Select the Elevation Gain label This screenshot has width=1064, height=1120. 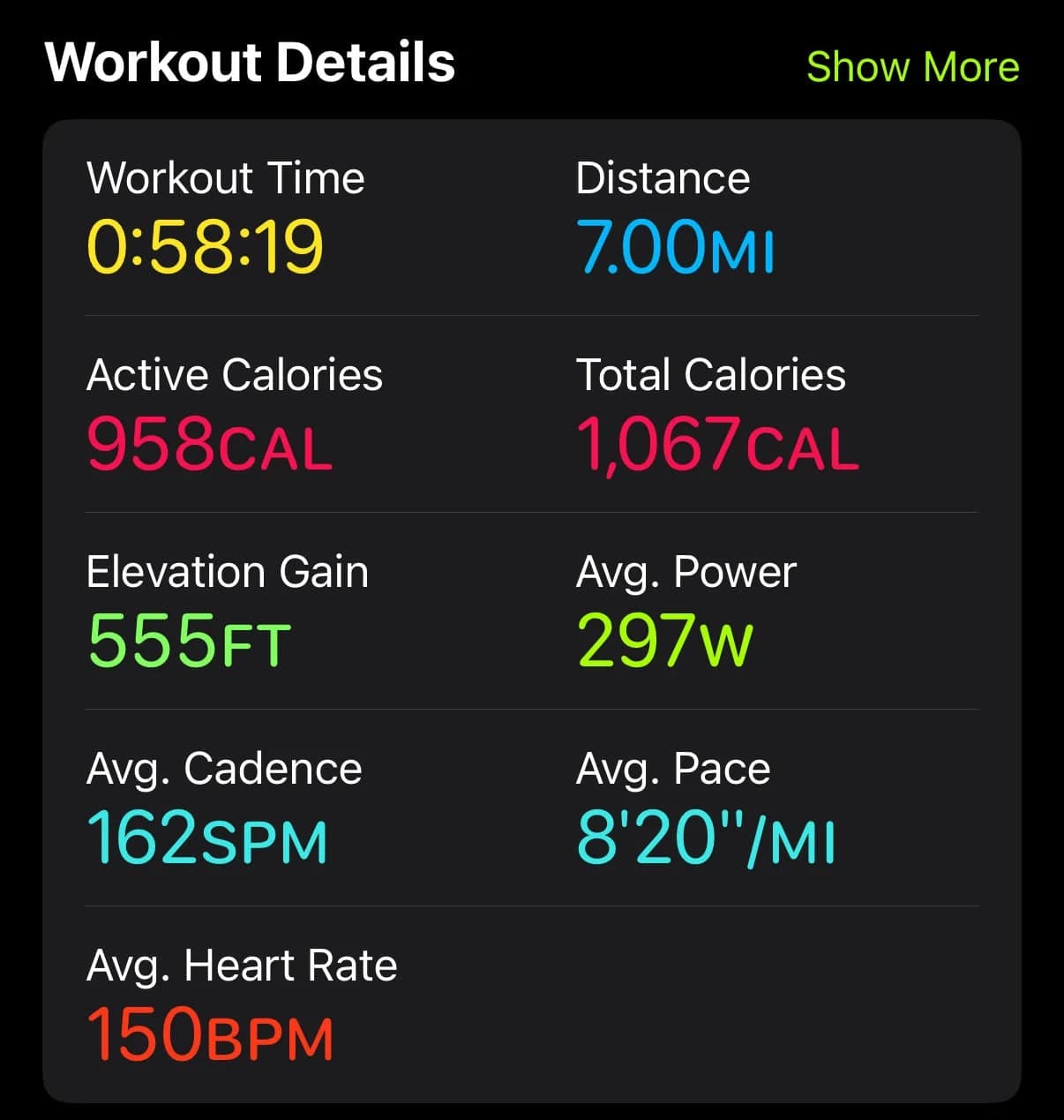tap(227, 572)
